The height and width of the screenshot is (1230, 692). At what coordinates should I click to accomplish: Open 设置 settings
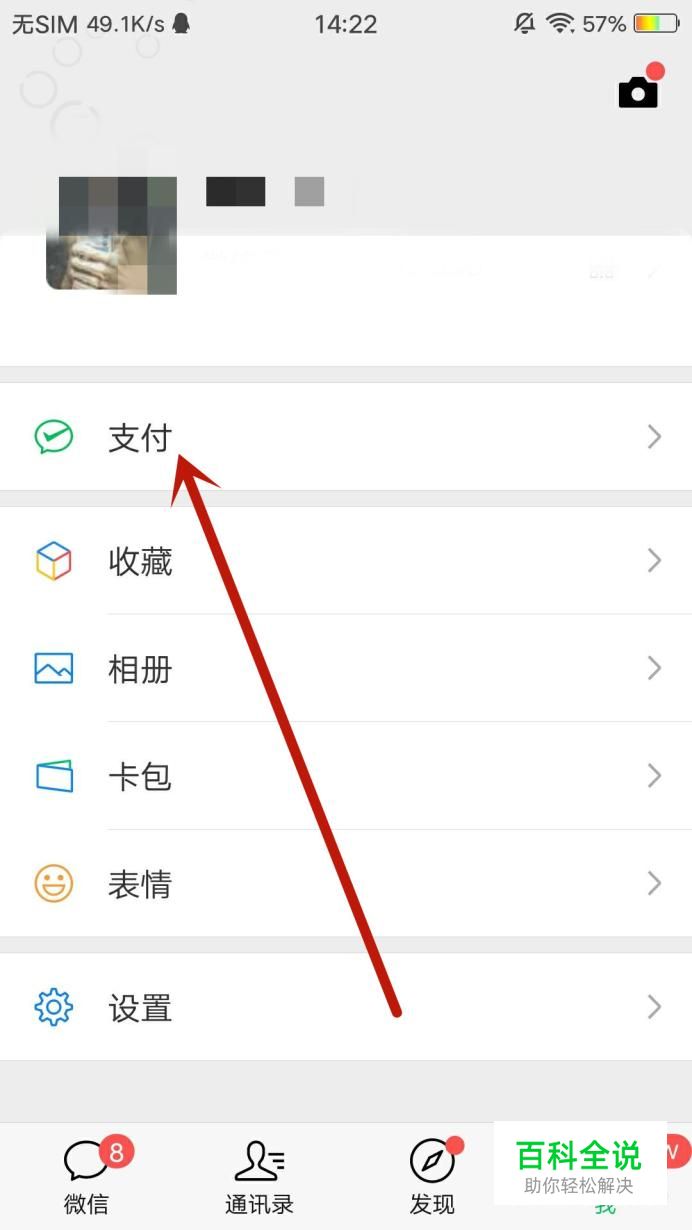point(345,1007)
